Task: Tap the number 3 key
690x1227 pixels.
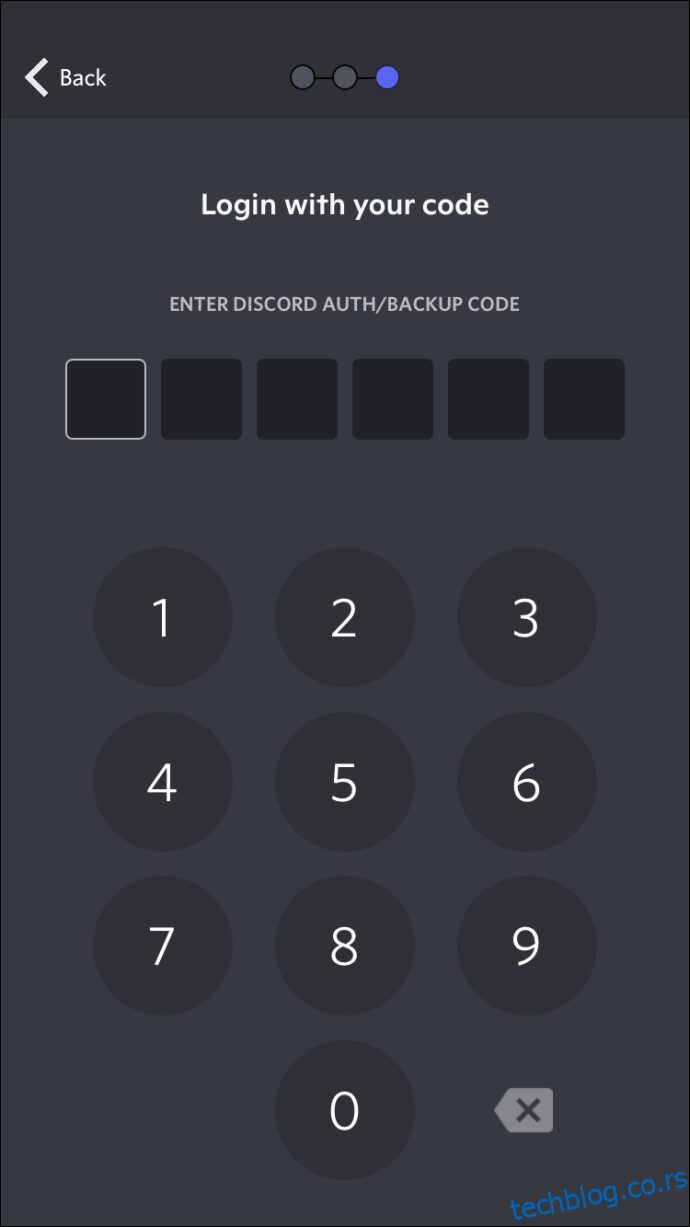Action: [527, 617]
